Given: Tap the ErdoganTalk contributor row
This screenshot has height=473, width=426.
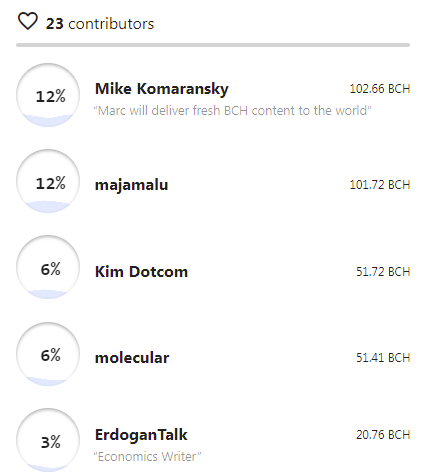Looking at the screenshot, I should point(213,440).
